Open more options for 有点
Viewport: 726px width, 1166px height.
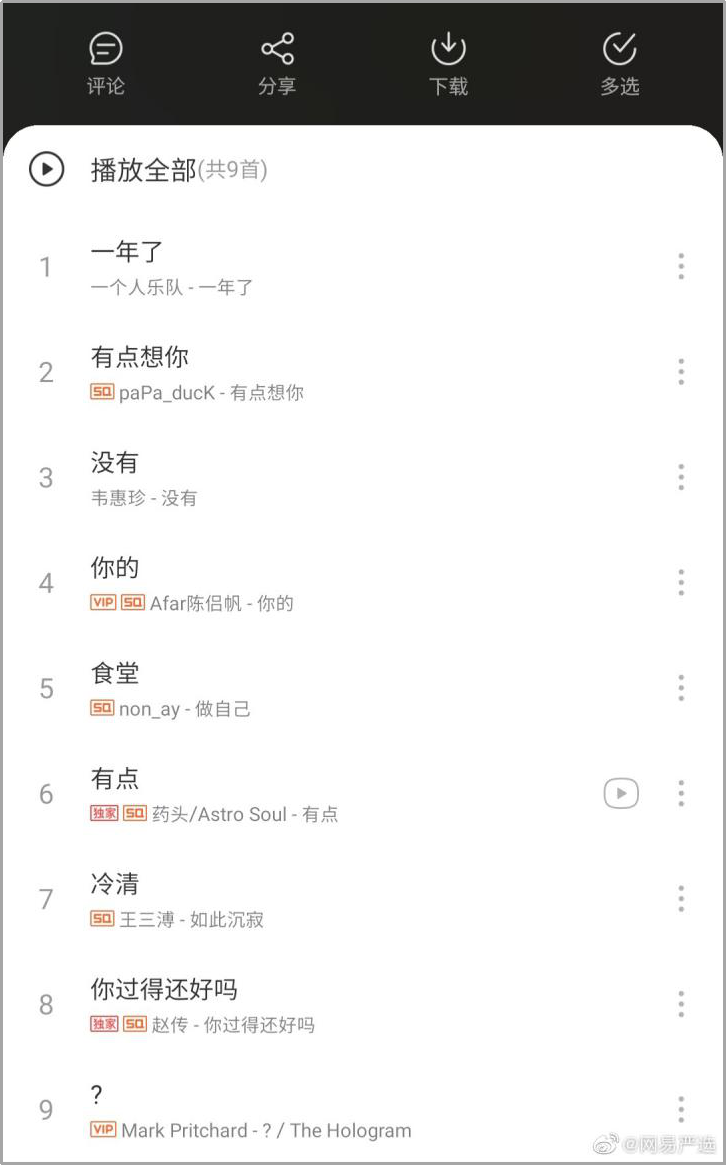681,794
